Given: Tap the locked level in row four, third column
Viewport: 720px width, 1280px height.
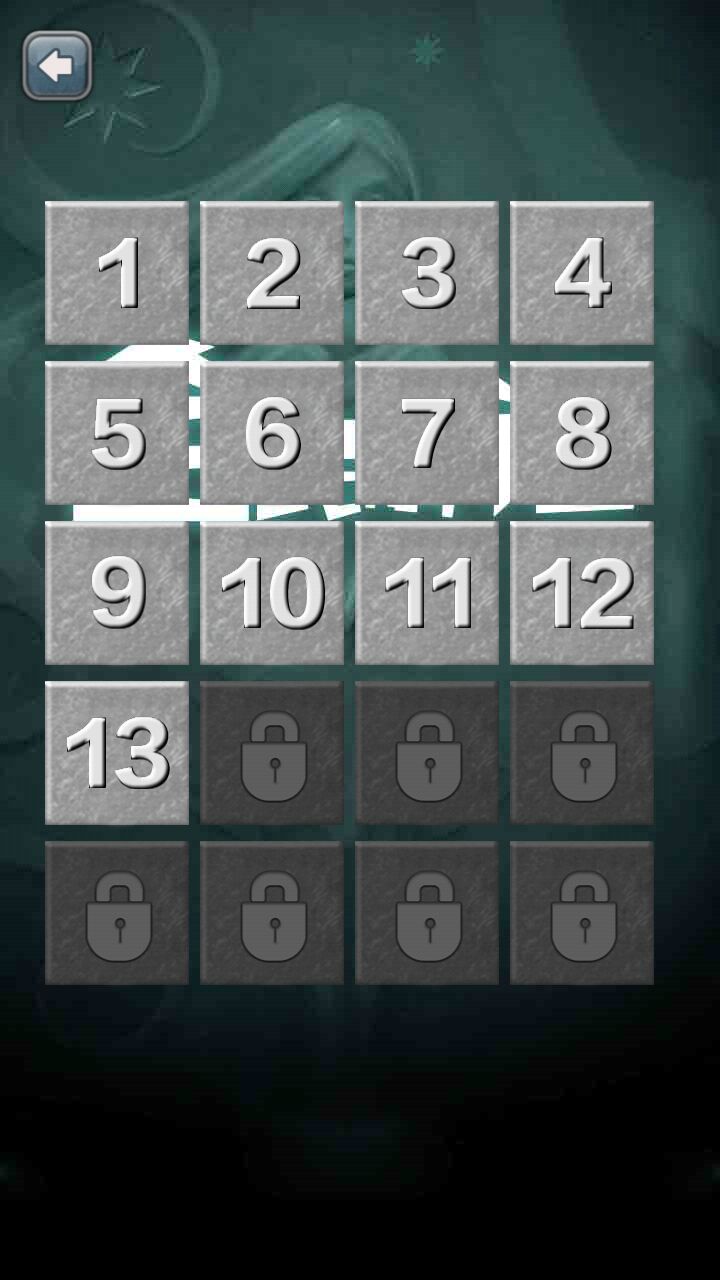Looking at the screenshot, I should [426, 752].
